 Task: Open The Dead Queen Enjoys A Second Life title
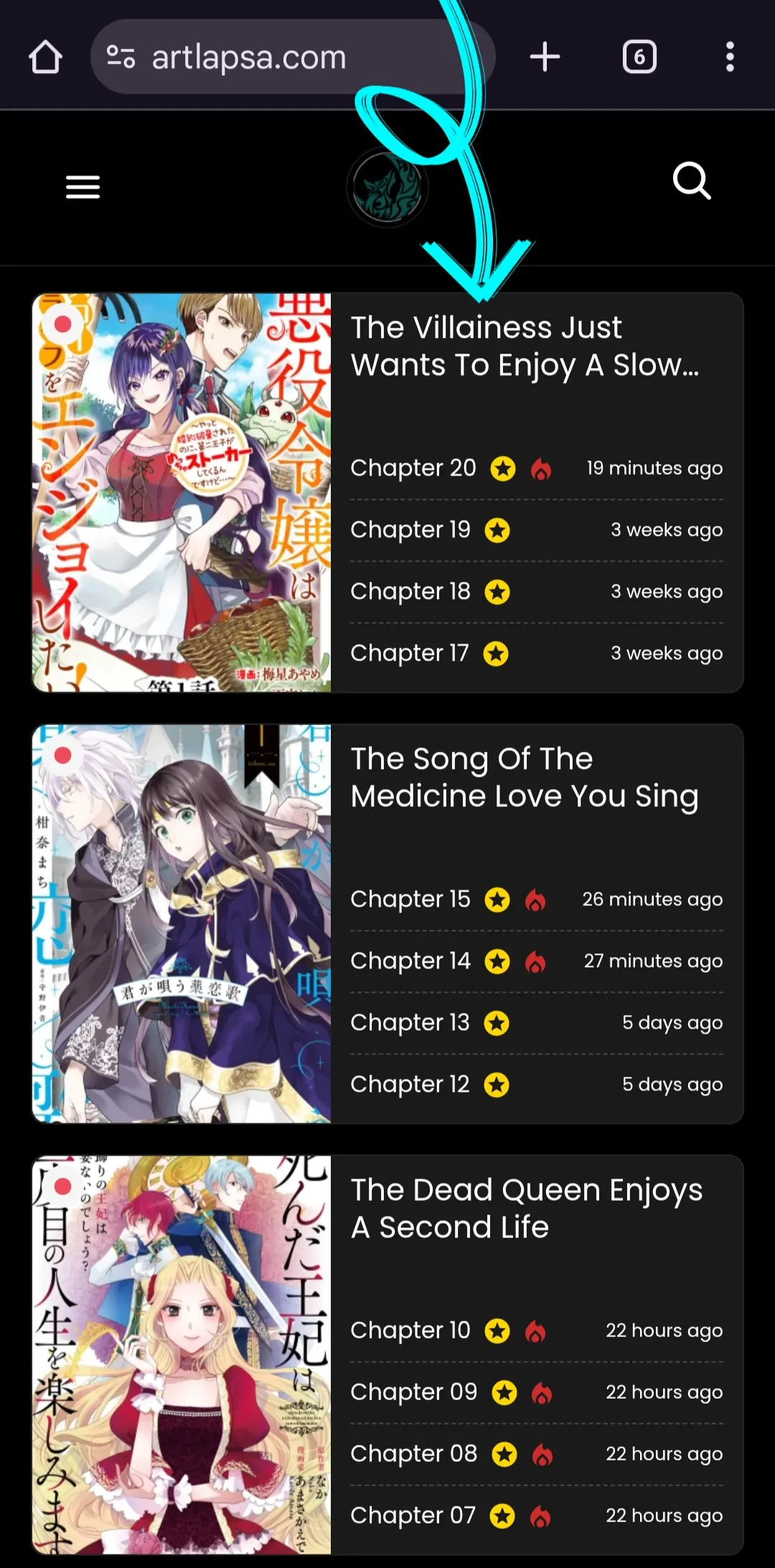[527, 1209]
